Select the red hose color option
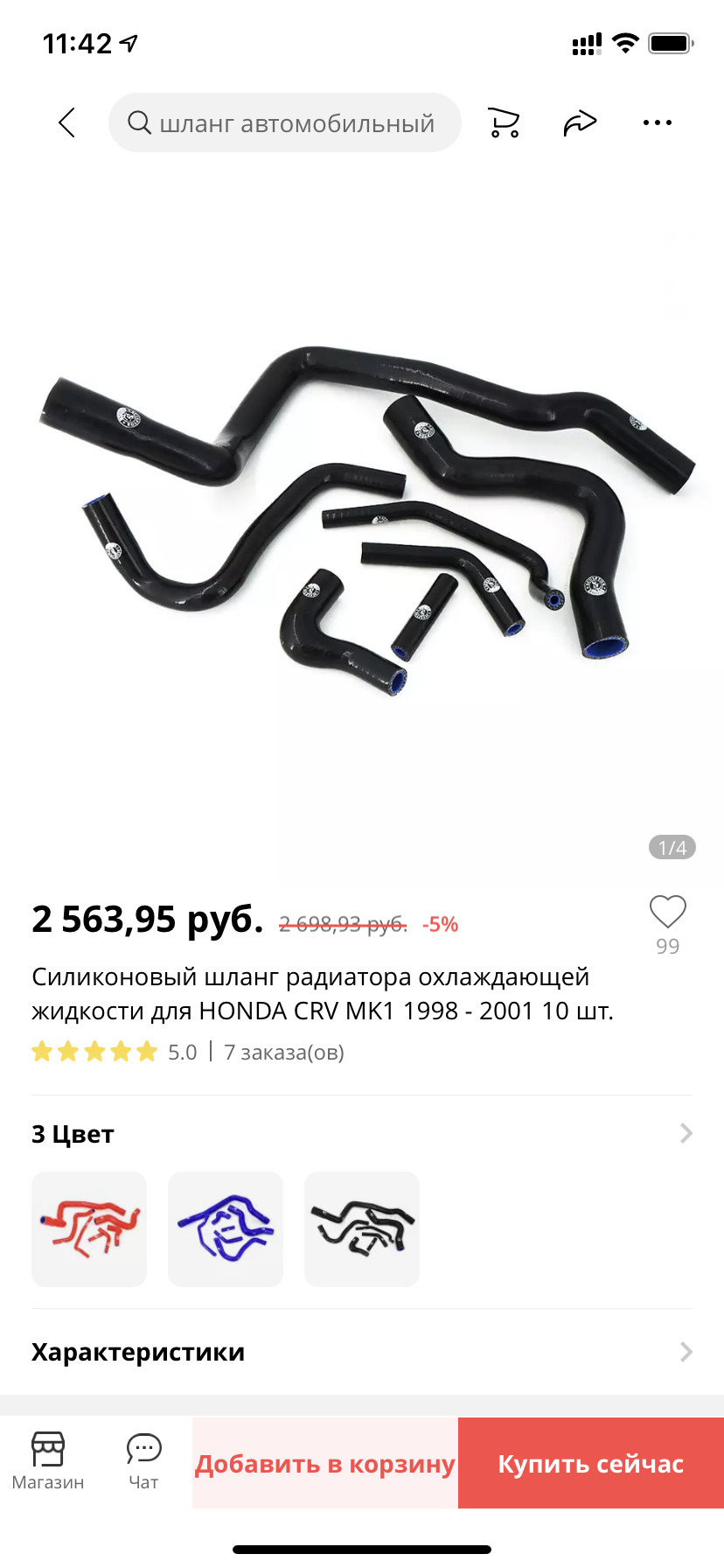 point(89,1228)
